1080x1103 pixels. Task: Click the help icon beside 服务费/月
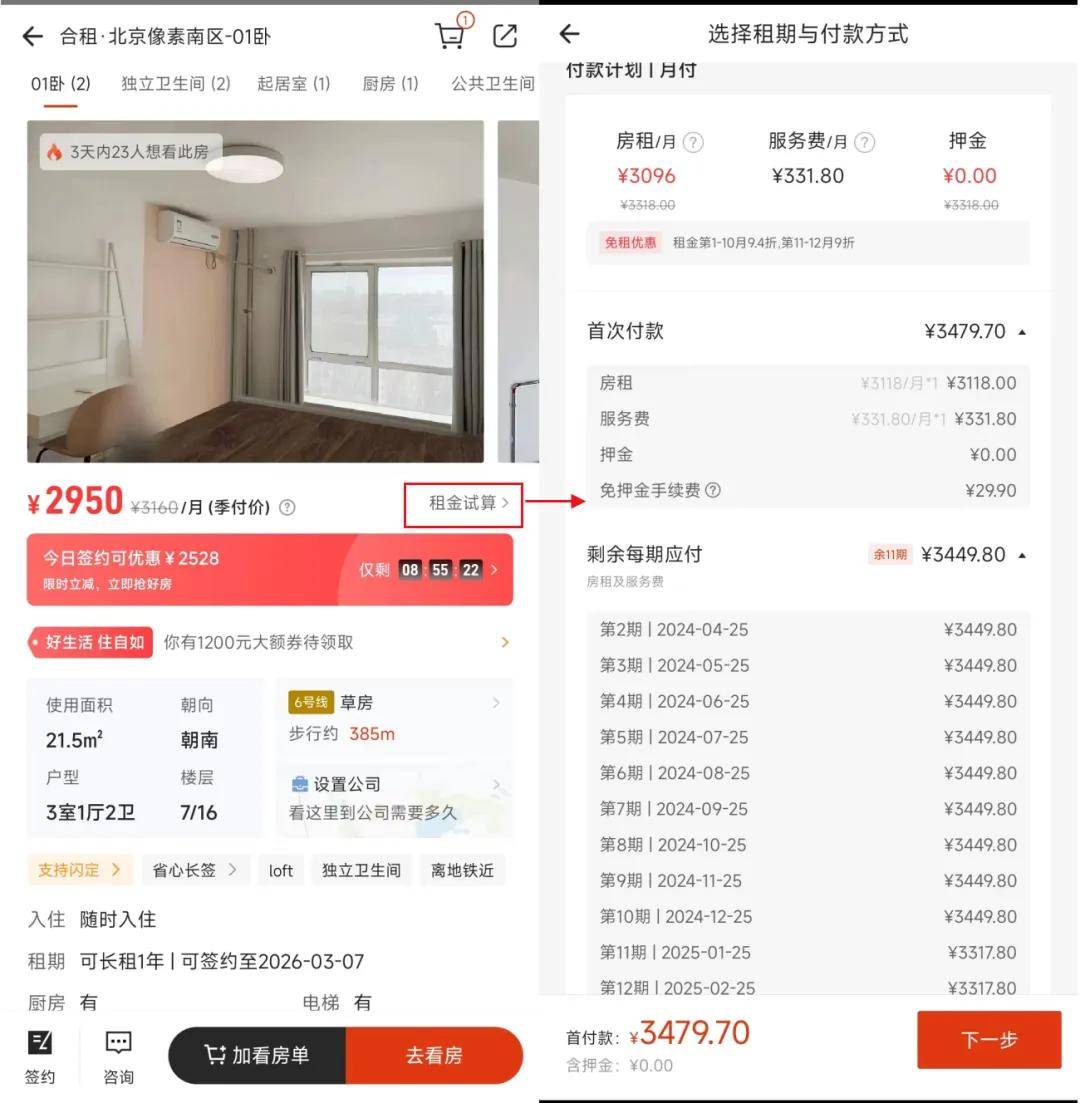(x=864, y=141)
